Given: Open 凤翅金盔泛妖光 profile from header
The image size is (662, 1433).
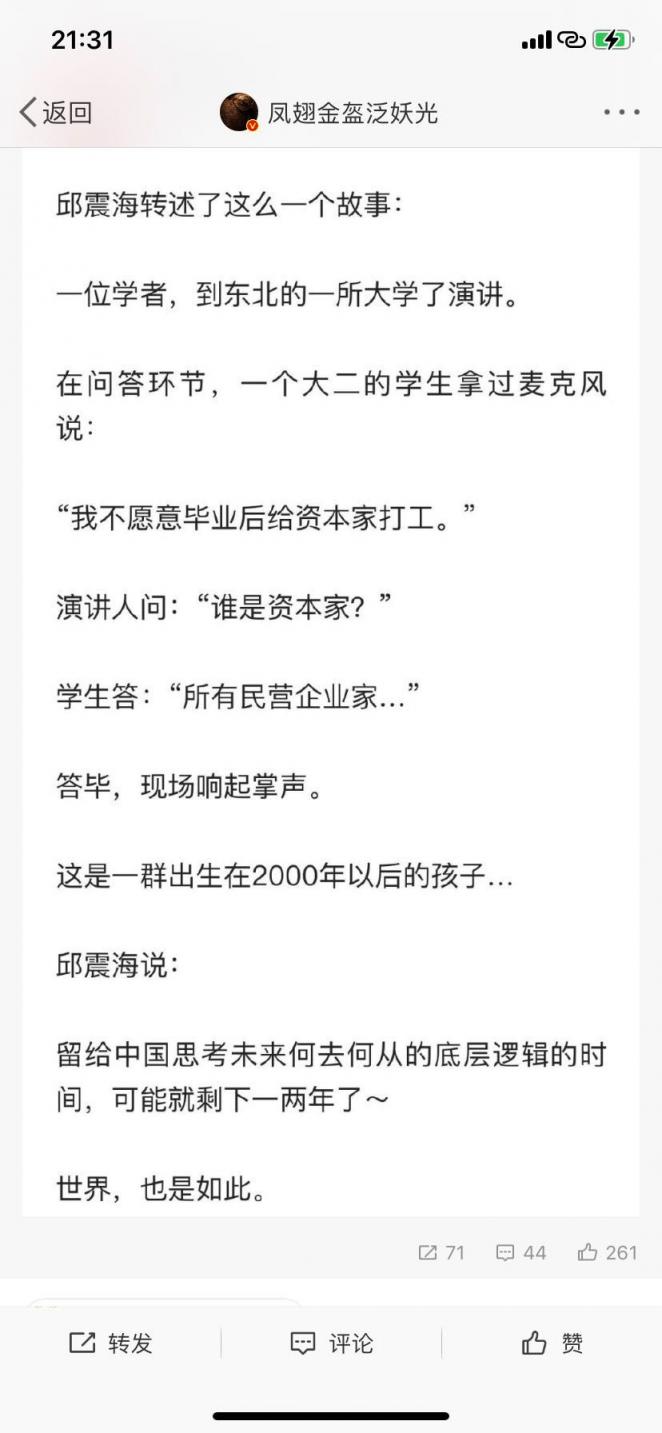Looking at the screenshot, I should [x=330, y=112].
